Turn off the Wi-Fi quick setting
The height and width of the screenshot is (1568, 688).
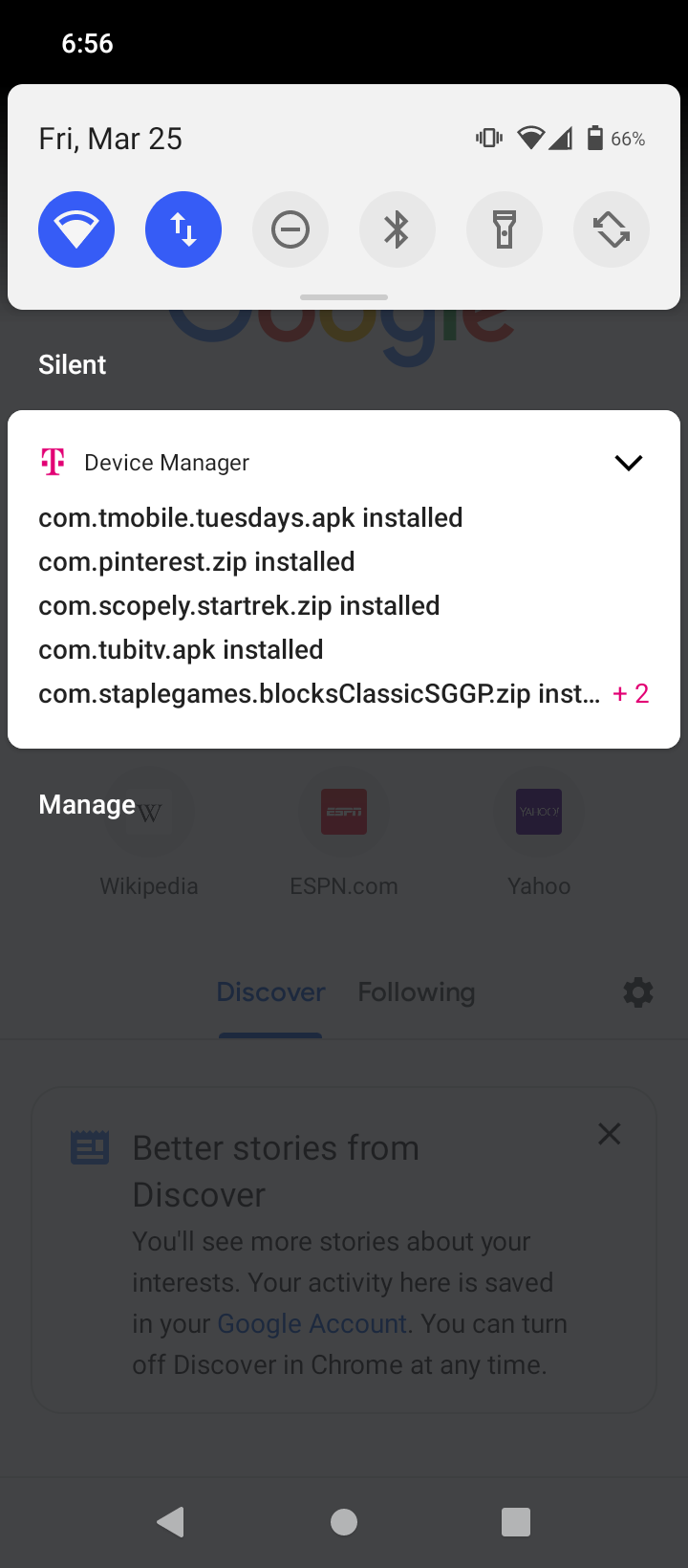(x=76, y=229)
